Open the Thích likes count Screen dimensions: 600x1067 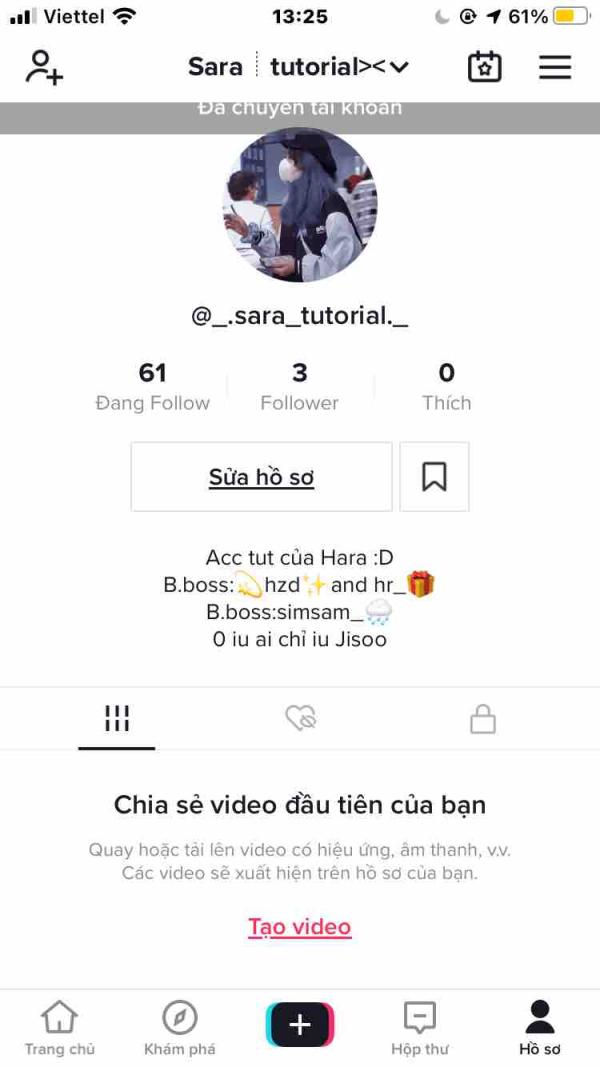pos(446,387)
